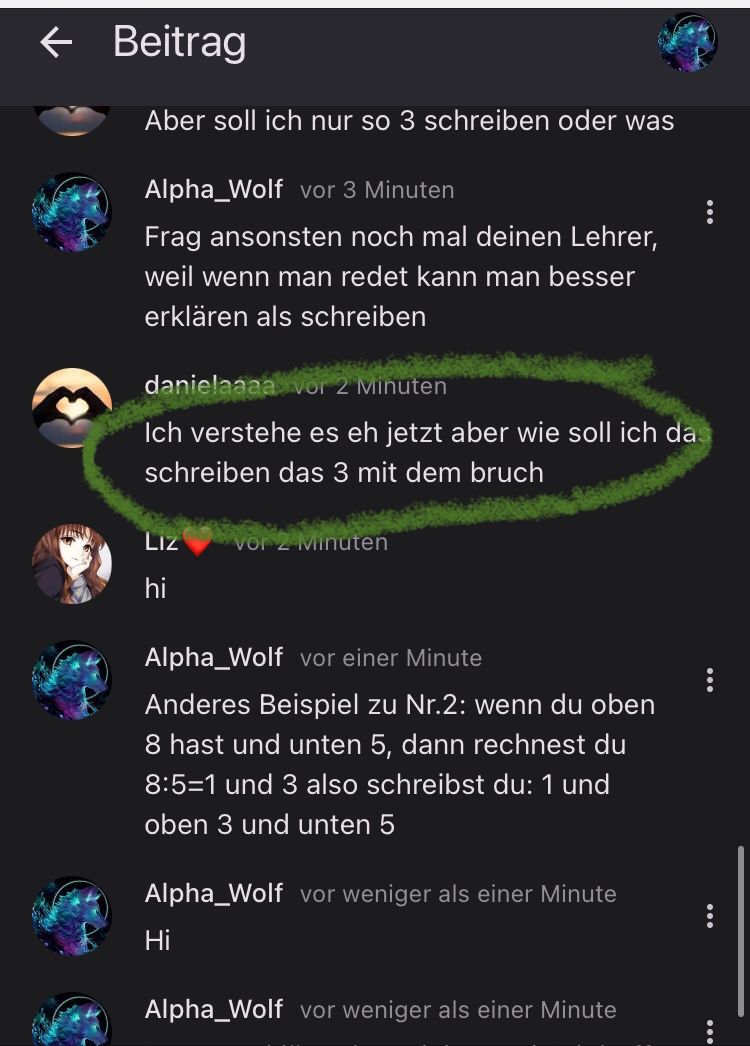Tap Alpha_Wolf username above 'Anderes Beispiel' comment
The image size is (750, 1046).
point(213,657)
